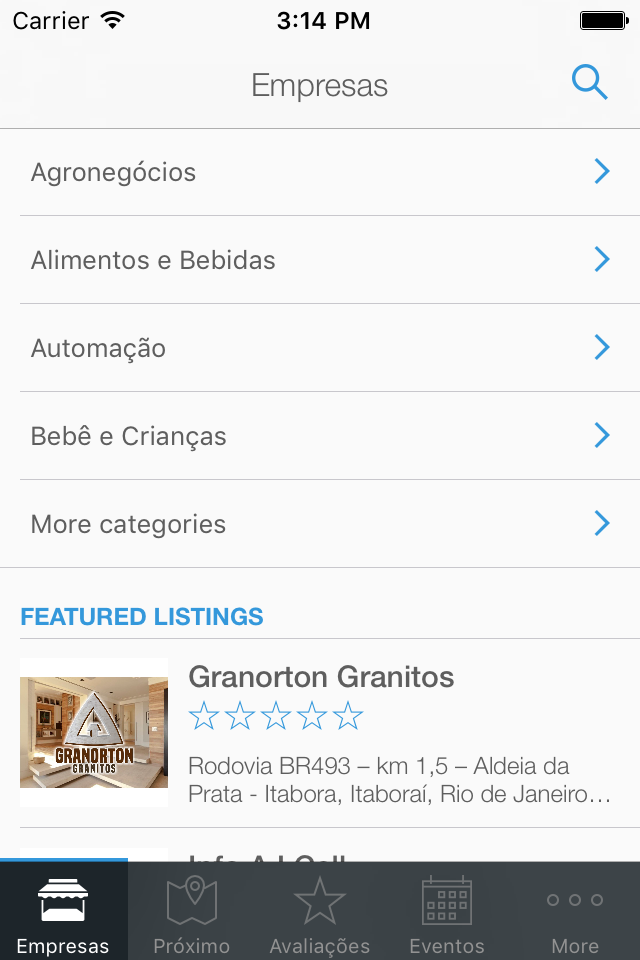Switch to the Próximo tab
This screenshot has height=960, width=640.
click(192, 912)
